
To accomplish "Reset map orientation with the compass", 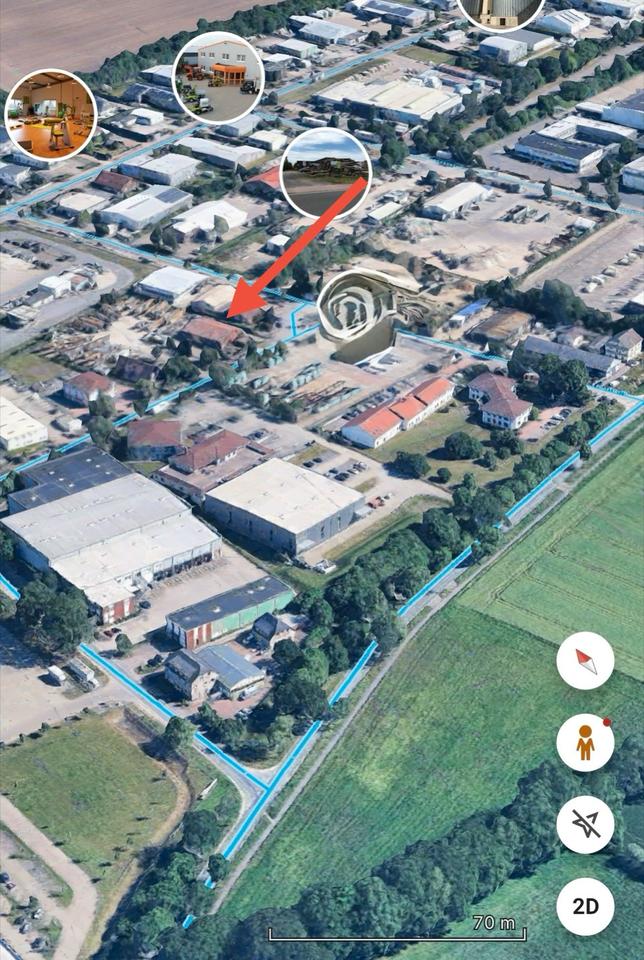I will click(x=585, y=661).
